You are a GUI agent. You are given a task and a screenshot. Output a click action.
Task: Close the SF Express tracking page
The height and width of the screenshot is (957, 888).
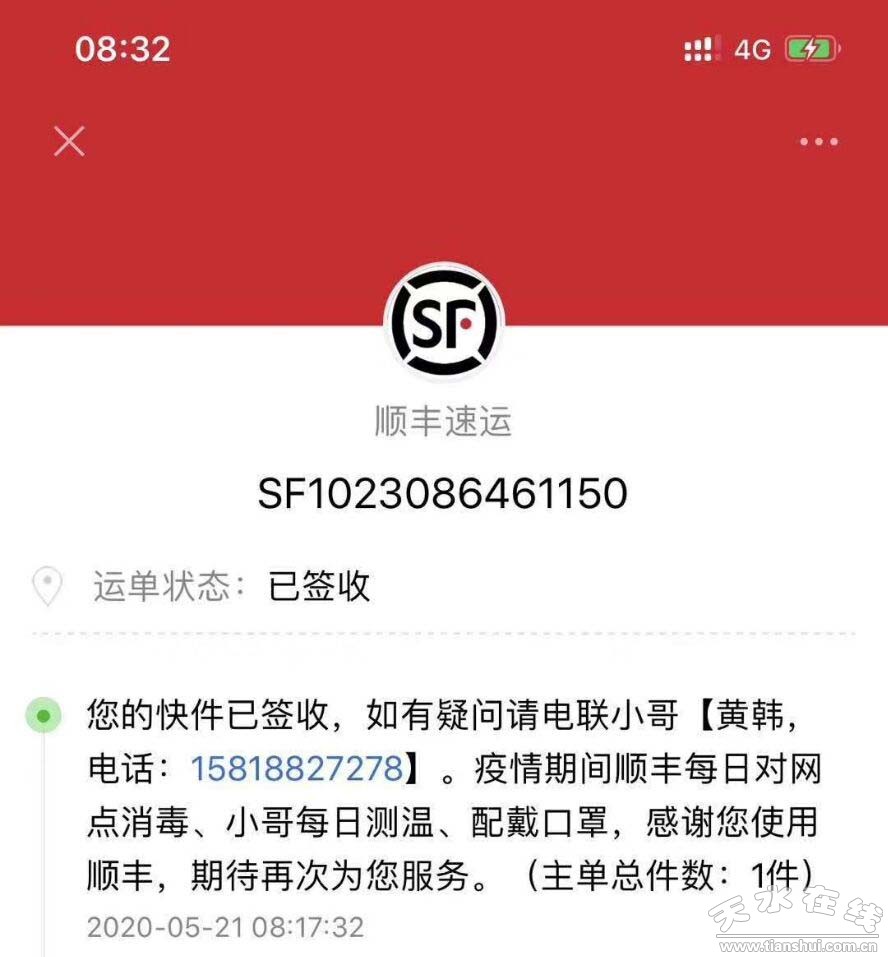click(x=69, y=141)
